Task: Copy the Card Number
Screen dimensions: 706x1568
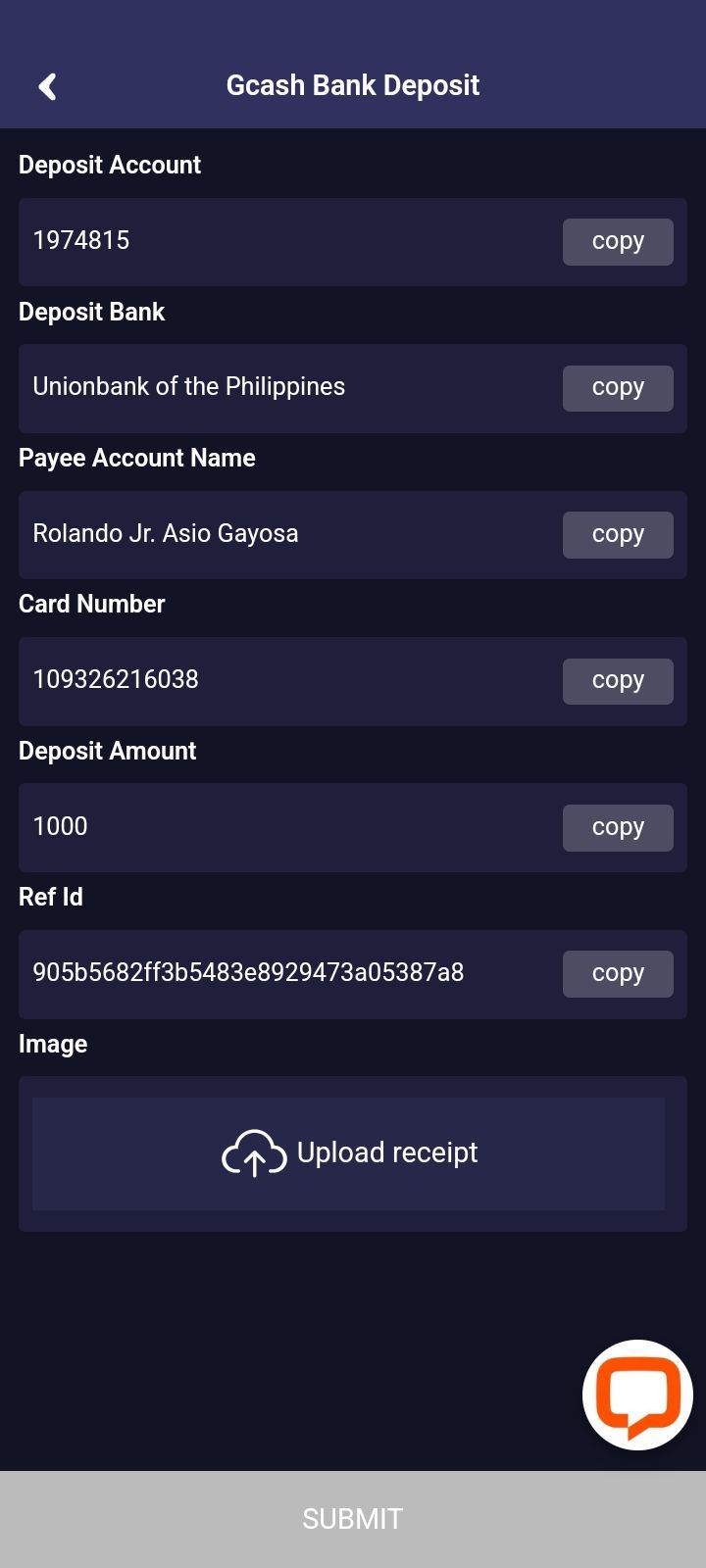Action: [x=618, y=680]
